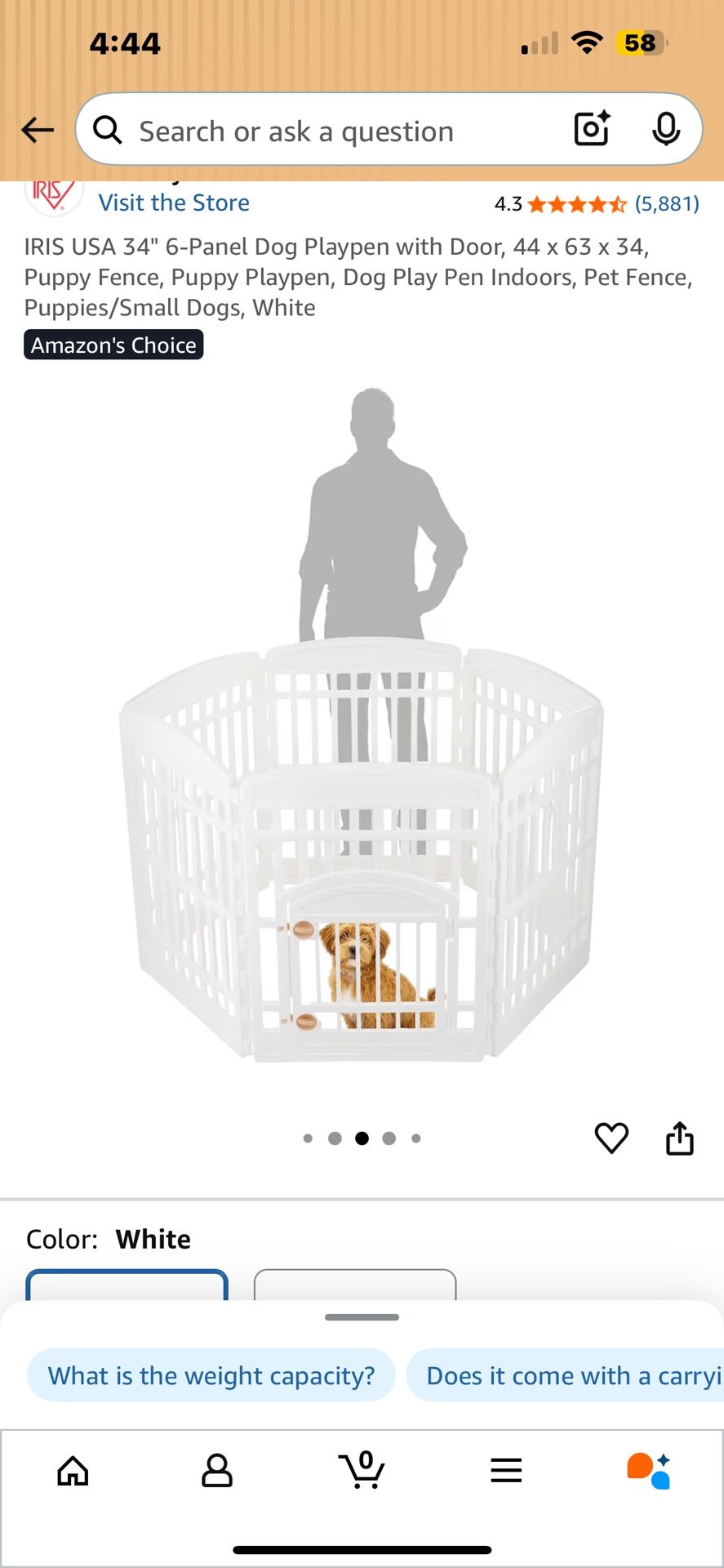The image size is (724, 1568).
Task: Expand the Rufus panel via drag handle
Action: tap(362, 1316)
